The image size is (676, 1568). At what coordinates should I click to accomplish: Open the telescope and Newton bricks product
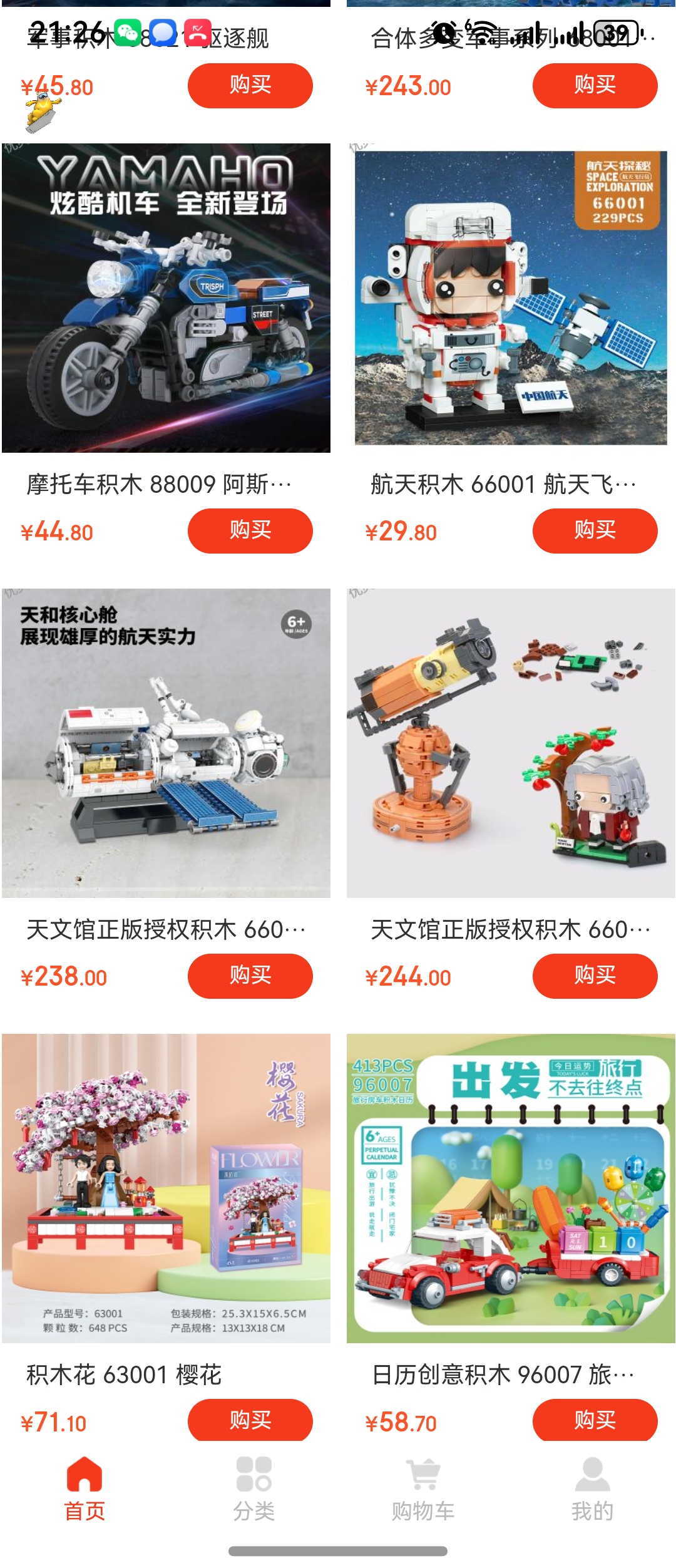click(511, 743)
